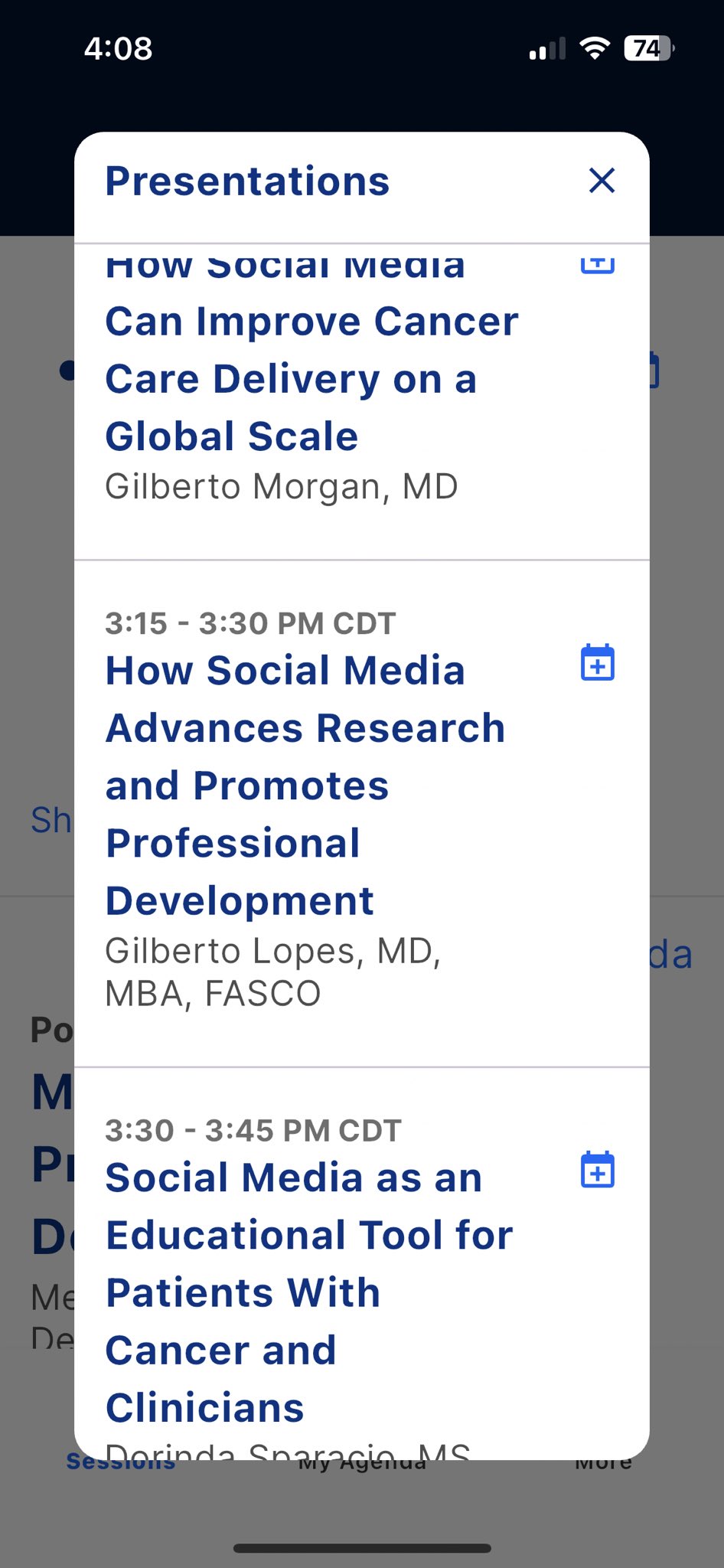Open Social Media as an Educational Tool presentation

click(309, 1292)
